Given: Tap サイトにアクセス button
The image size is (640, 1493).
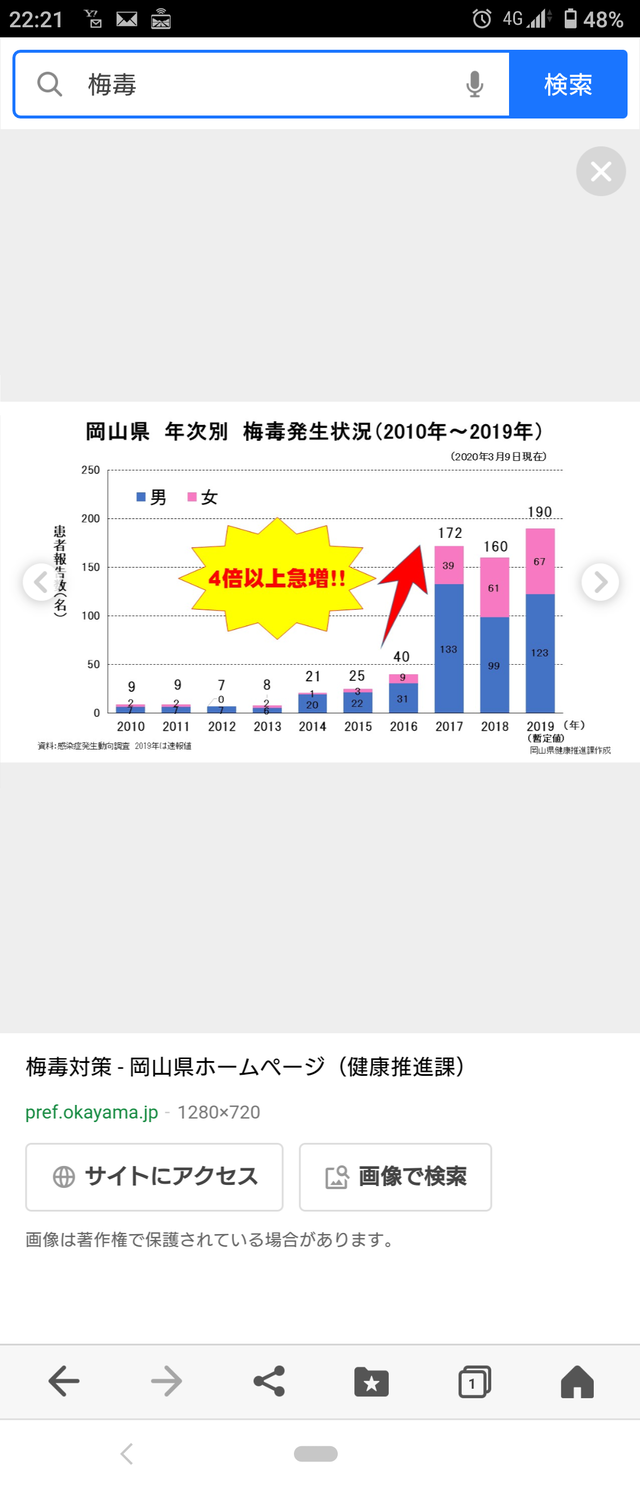Looking at the screenshot, I should (x=154, y=1177).
